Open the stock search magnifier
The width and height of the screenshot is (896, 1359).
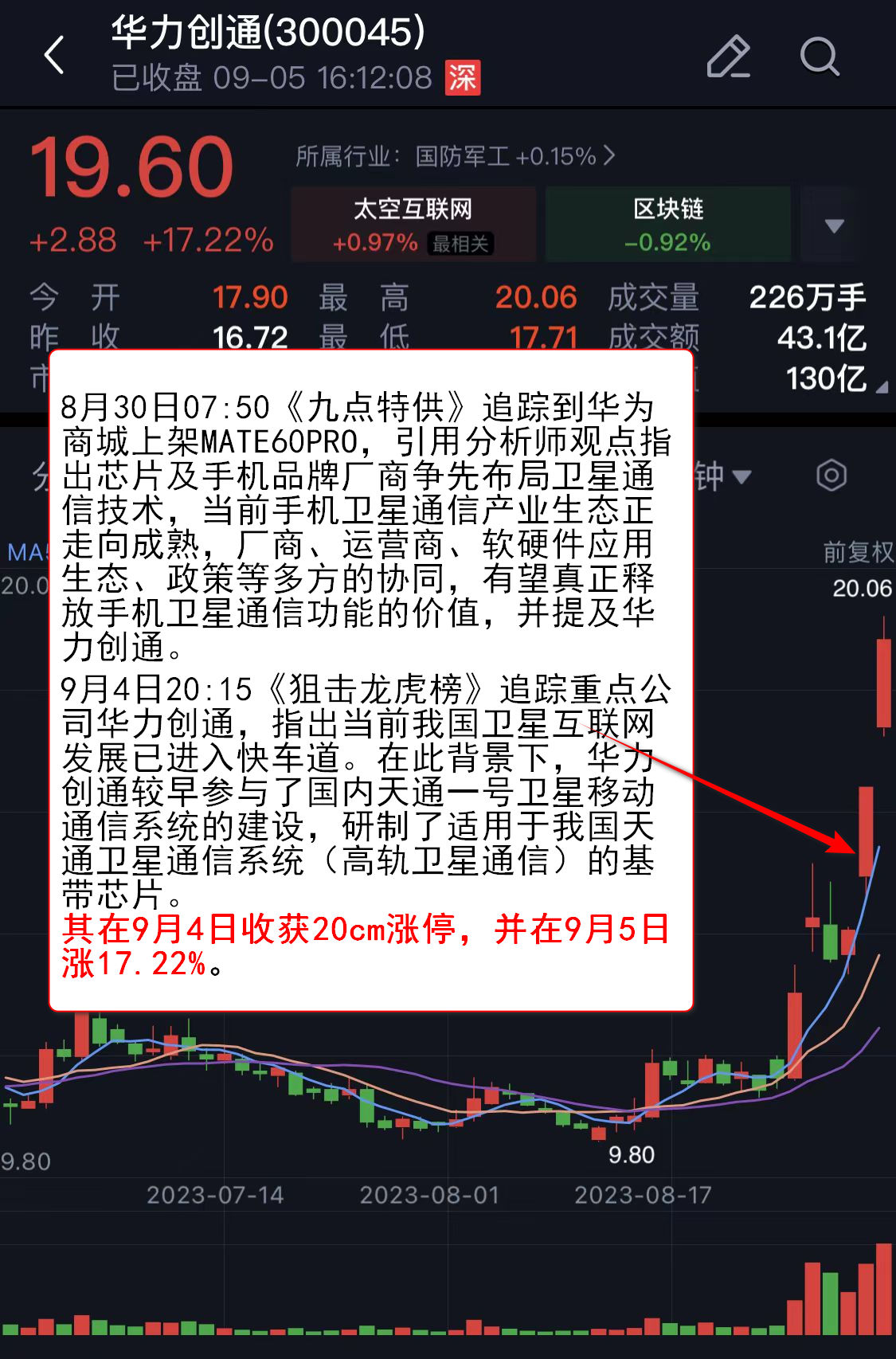click(x=819, y=57)
